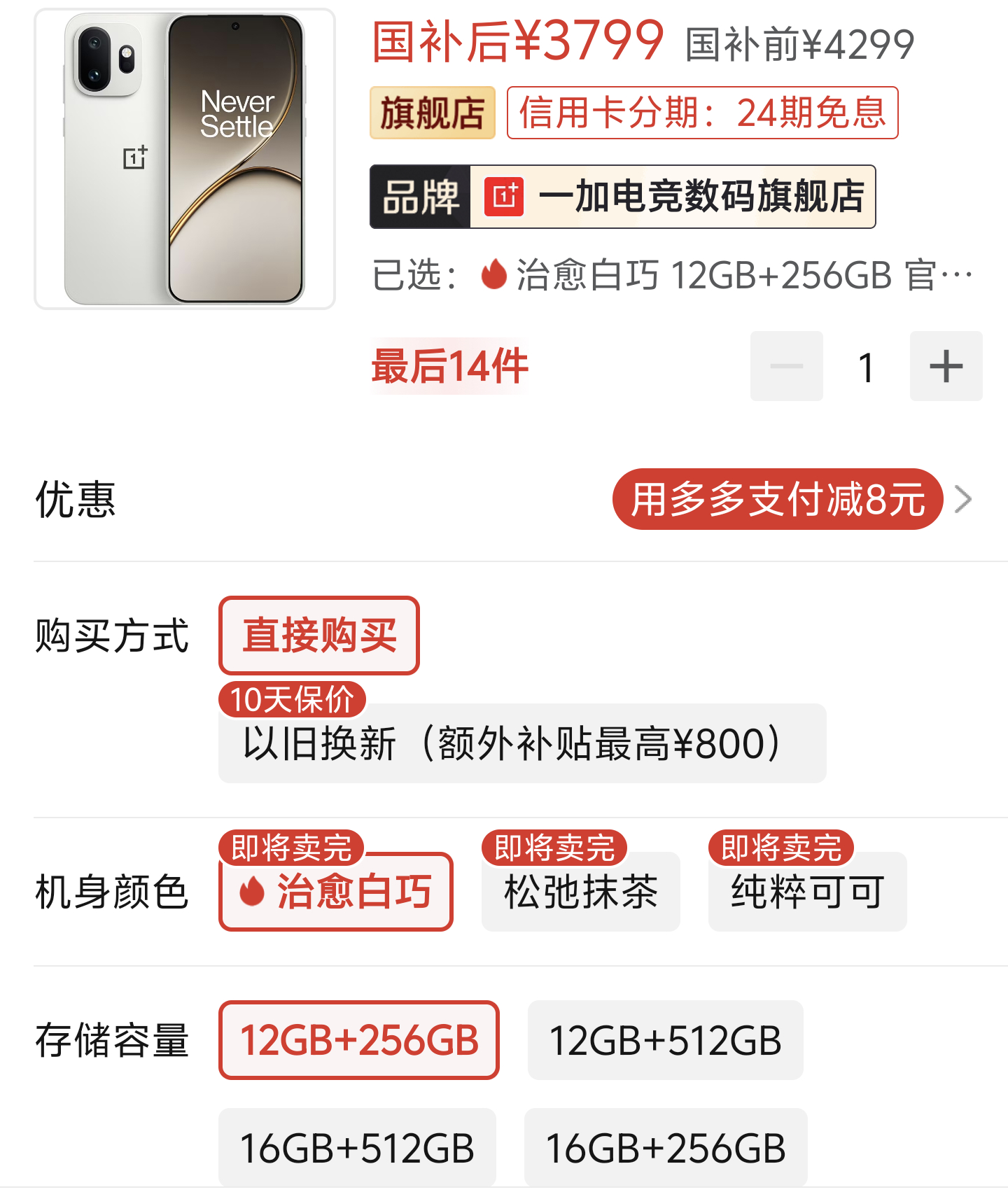Screen dimensions: 1008x1192
Task: Click the 用多多支付减8元 coupon
Action: [777, 499]
